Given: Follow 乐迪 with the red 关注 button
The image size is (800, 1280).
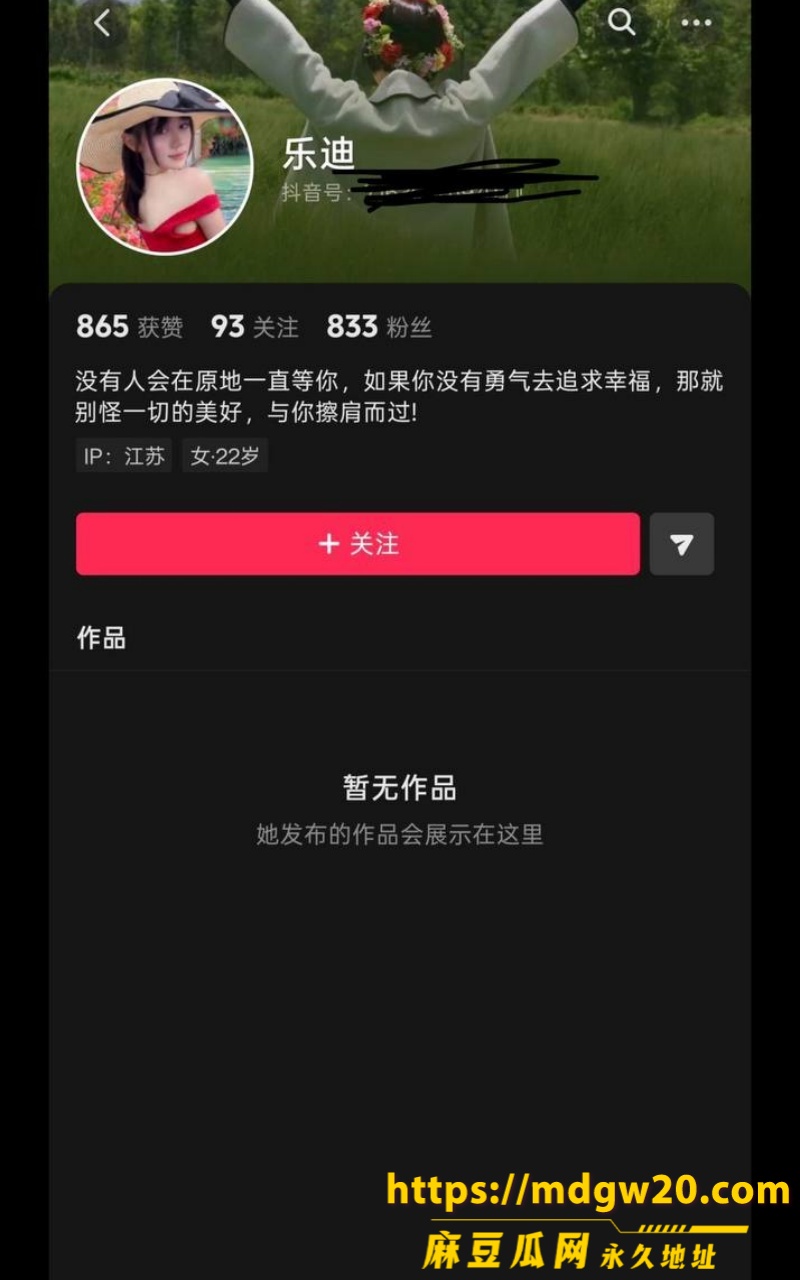Looking at the screenshot, I should click(358, 544).
